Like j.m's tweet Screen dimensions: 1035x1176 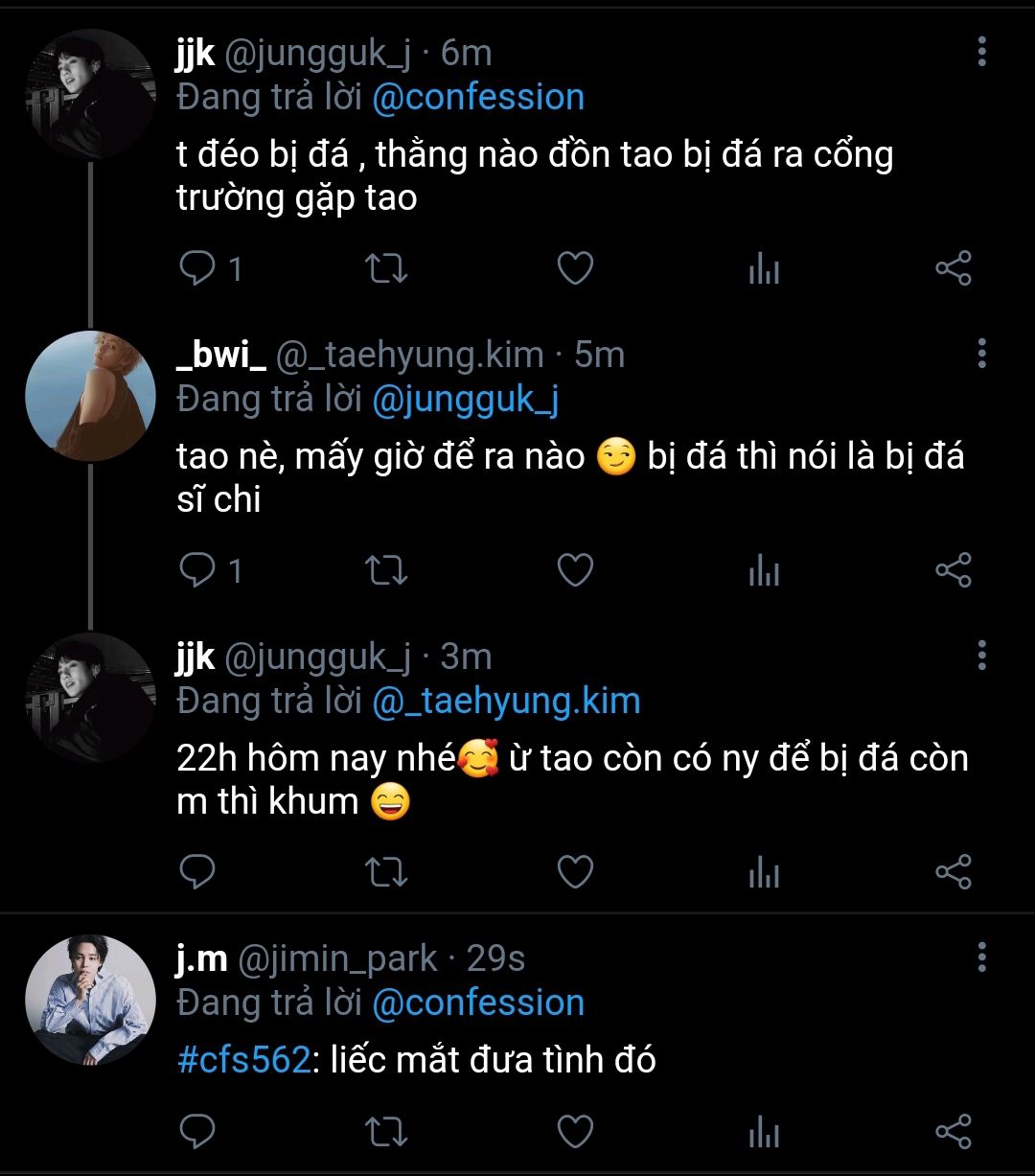tap(575, 1132)
